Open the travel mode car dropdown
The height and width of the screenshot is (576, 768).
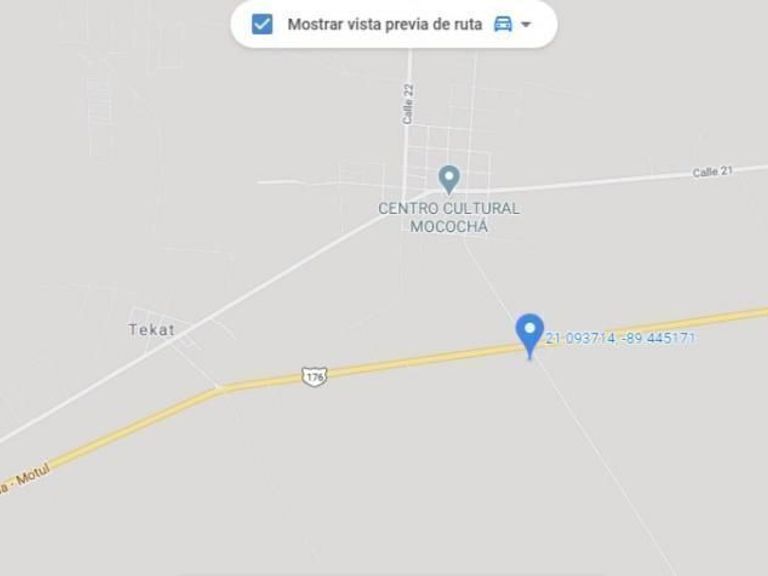(512, 24)
